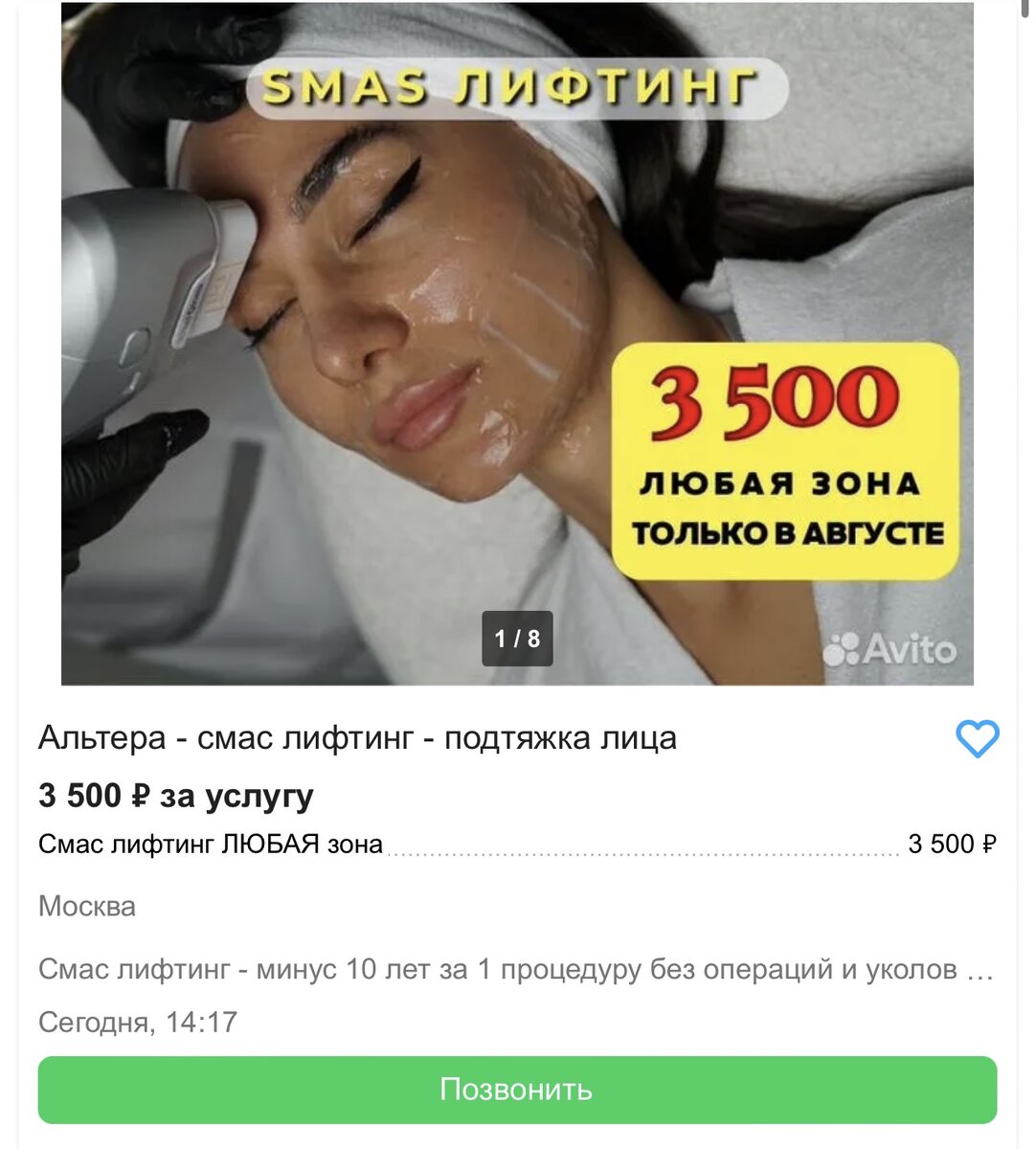The image size is (1036, 1149).
Task: Open the listing title about смас лифтинг
Action: point(357,737)
